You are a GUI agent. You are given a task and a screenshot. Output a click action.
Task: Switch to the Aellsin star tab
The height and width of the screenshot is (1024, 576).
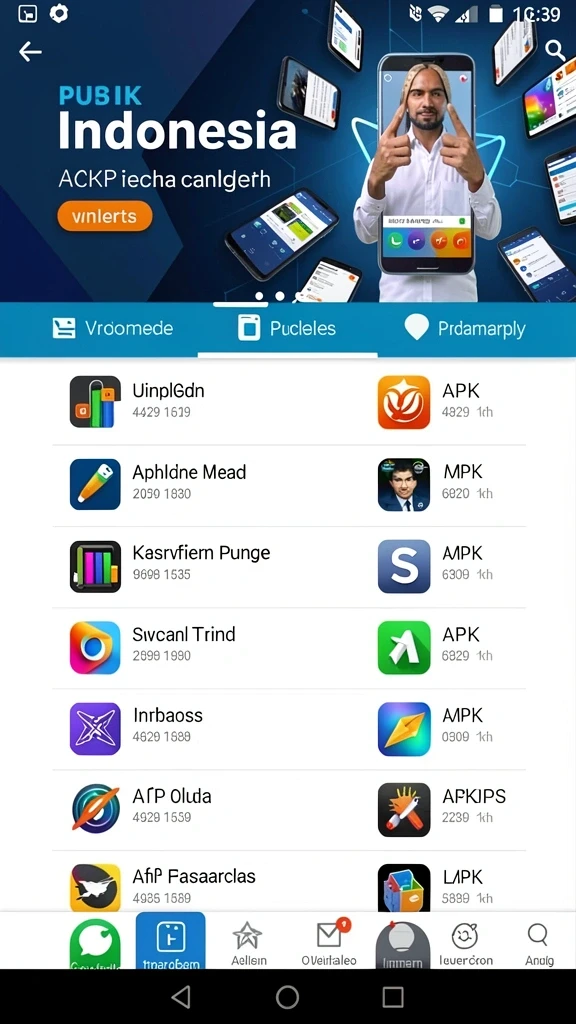pos(248,944)
